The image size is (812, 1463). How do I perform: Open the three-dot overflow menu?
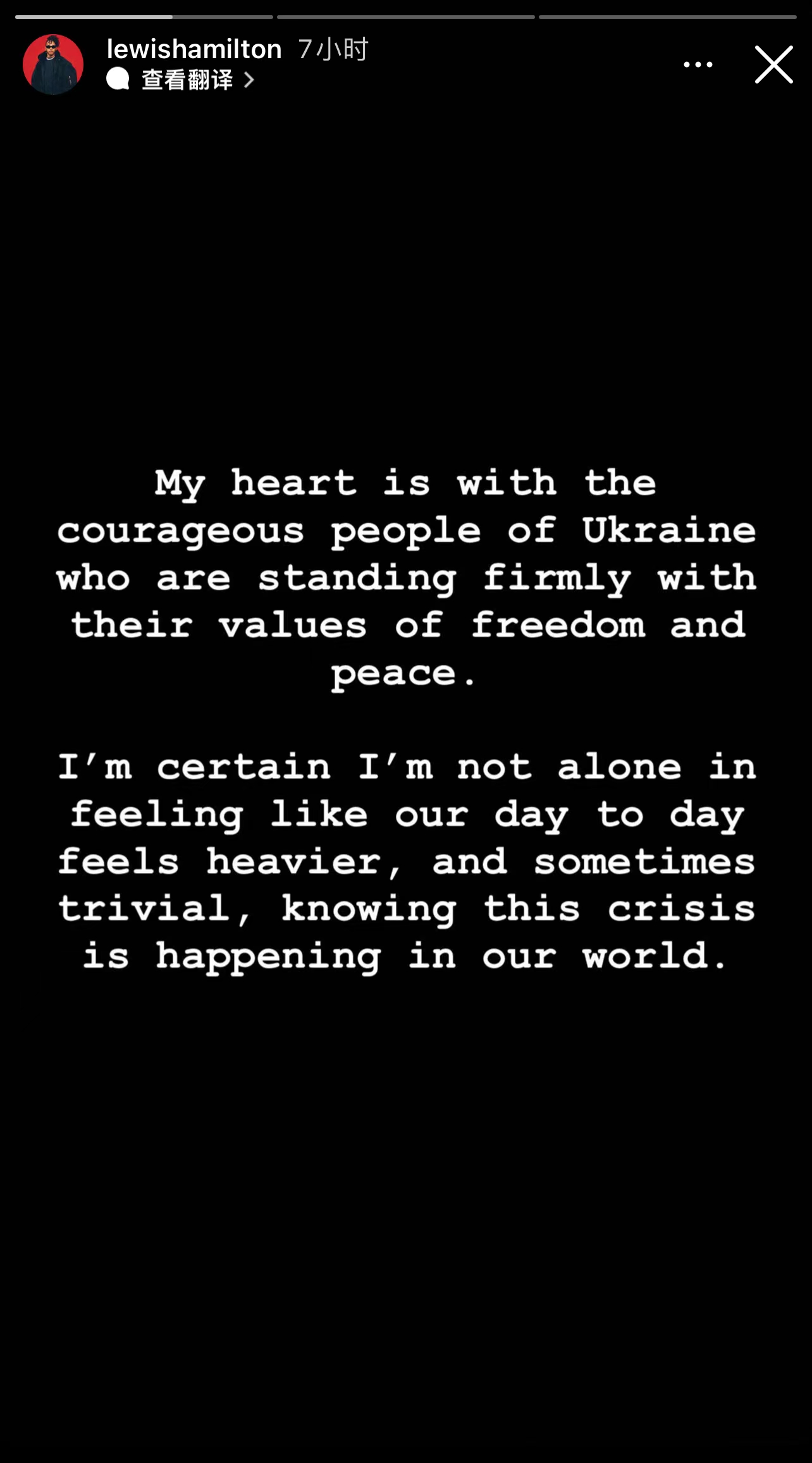[698, 65]
